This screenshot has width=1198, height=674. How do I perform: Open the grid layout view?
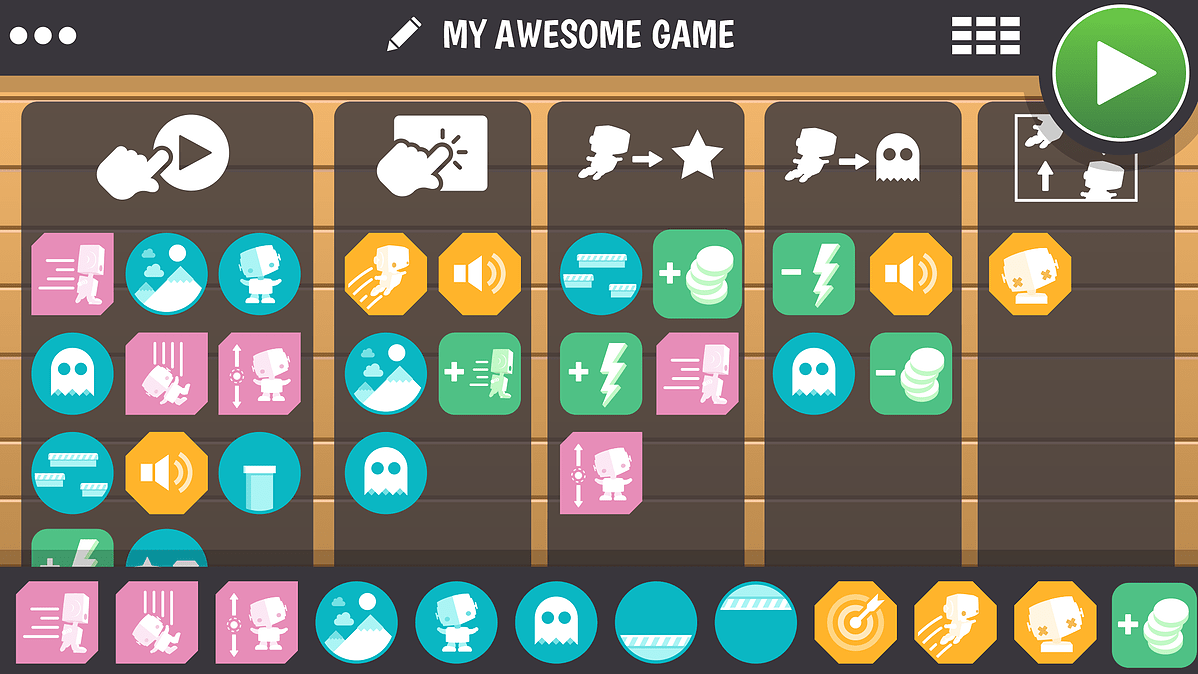tap(985, 36)
